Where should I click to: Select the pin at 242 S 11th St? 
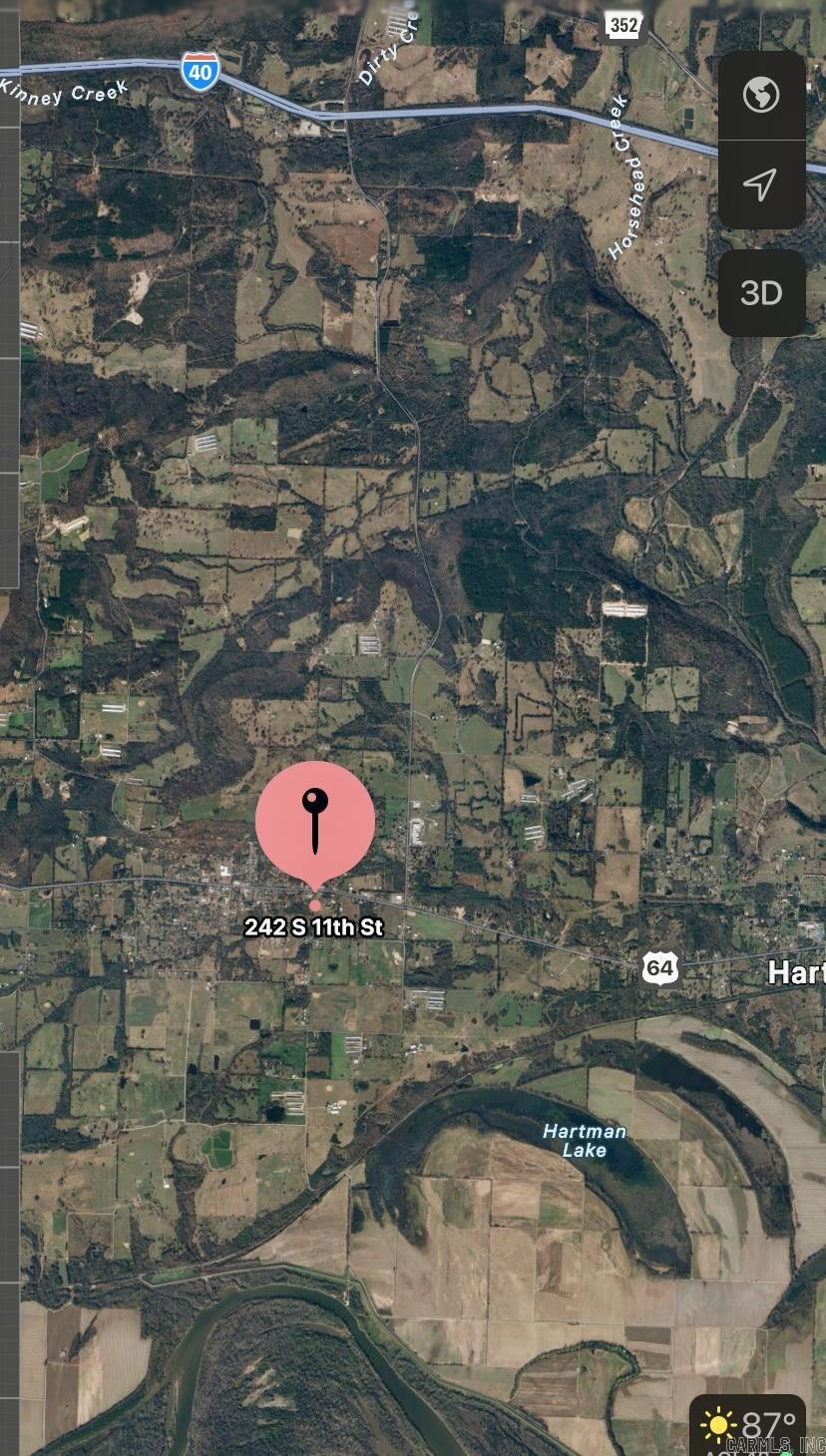pyautogui.click(x=315, y=821)
